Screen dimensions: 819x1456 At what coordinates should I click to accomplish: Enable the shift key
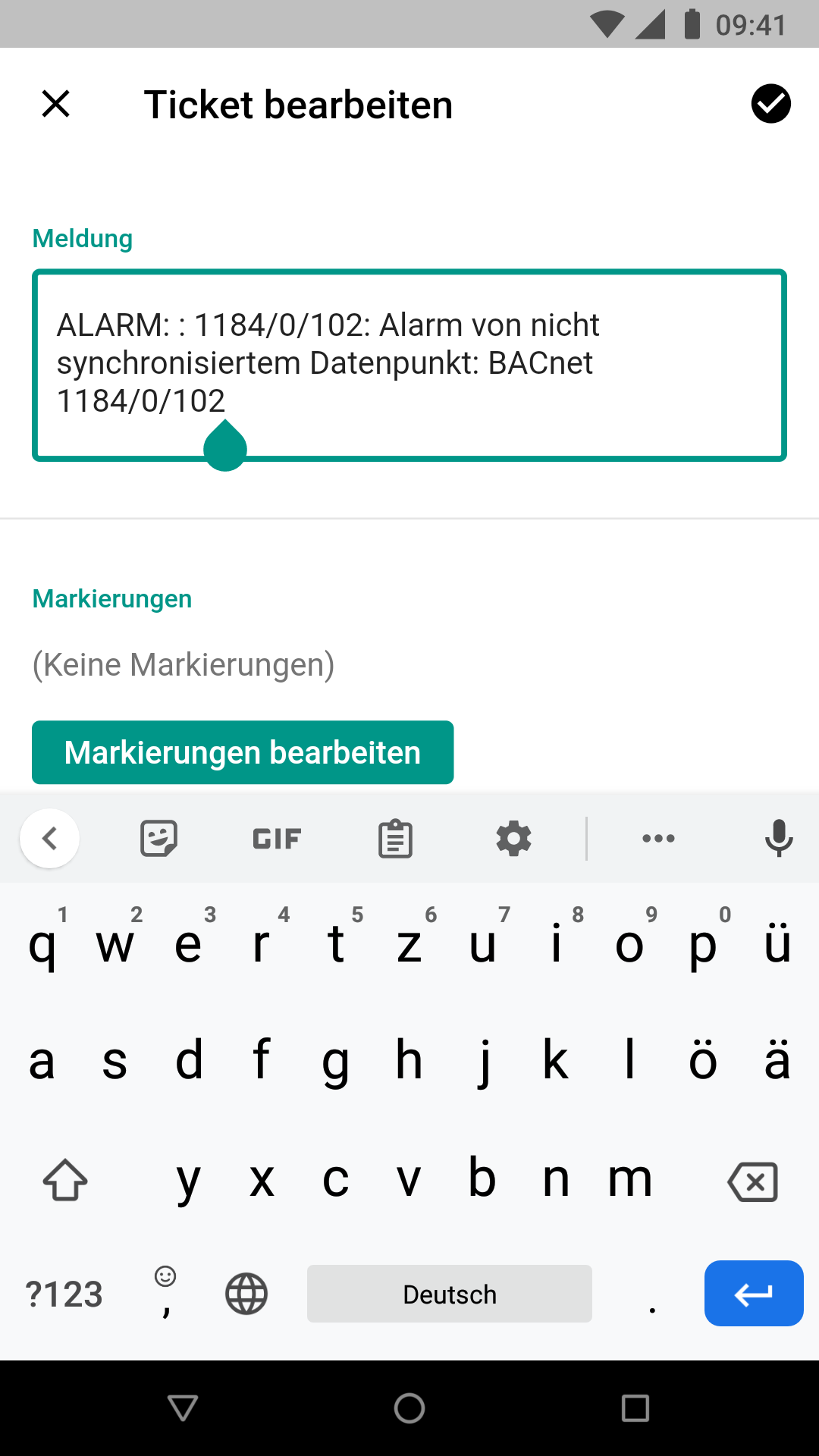coord(65,1181)
